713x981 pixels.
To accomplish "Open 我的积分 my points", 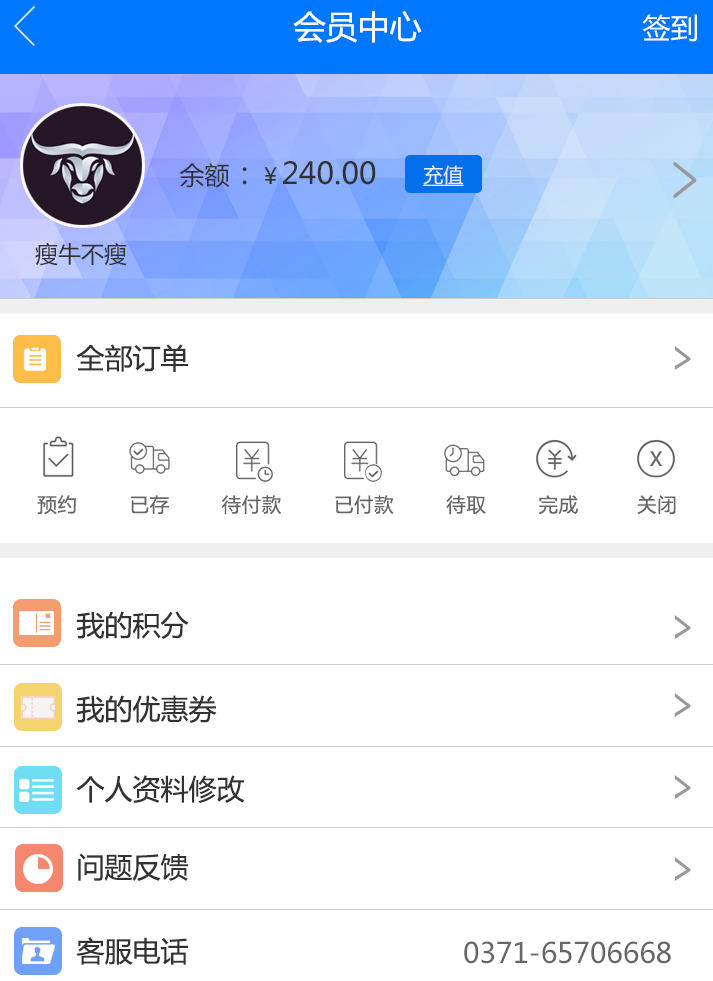I will click(356, 625).
